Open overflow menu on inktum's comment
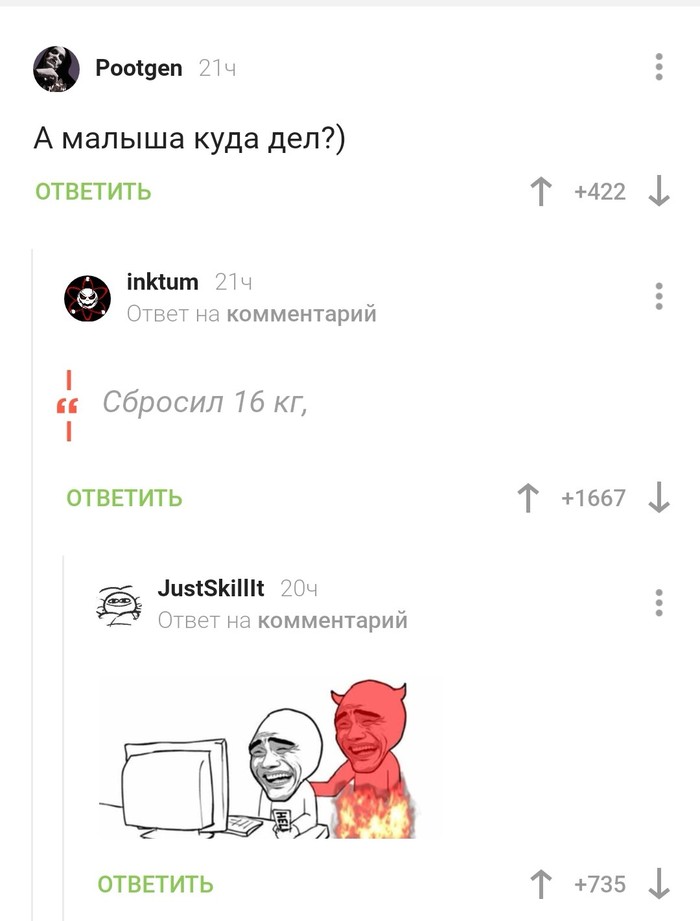The width and height of the screenshot is (700, 921). [658, 296]
